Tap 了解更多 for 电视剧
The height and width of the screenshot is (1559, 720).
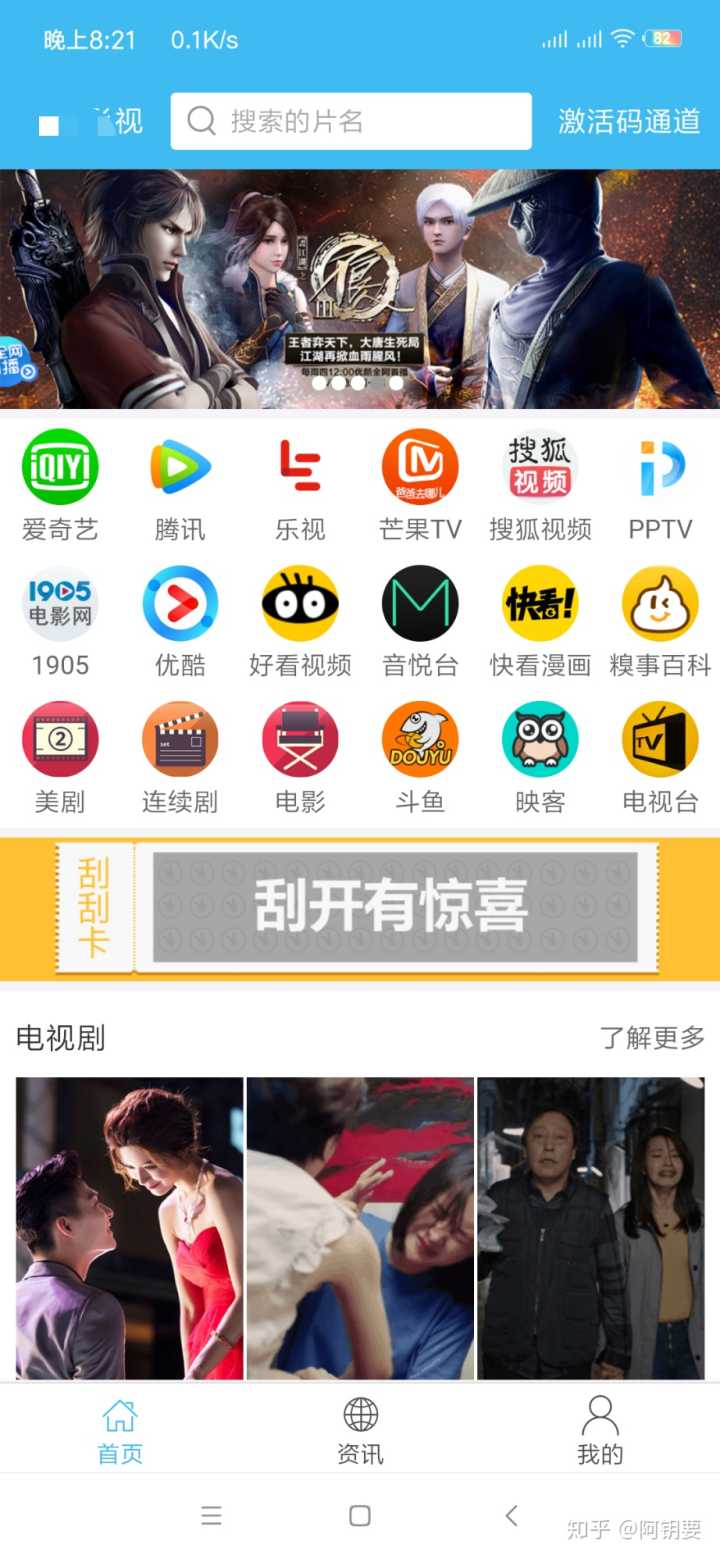coord(652,1038)
